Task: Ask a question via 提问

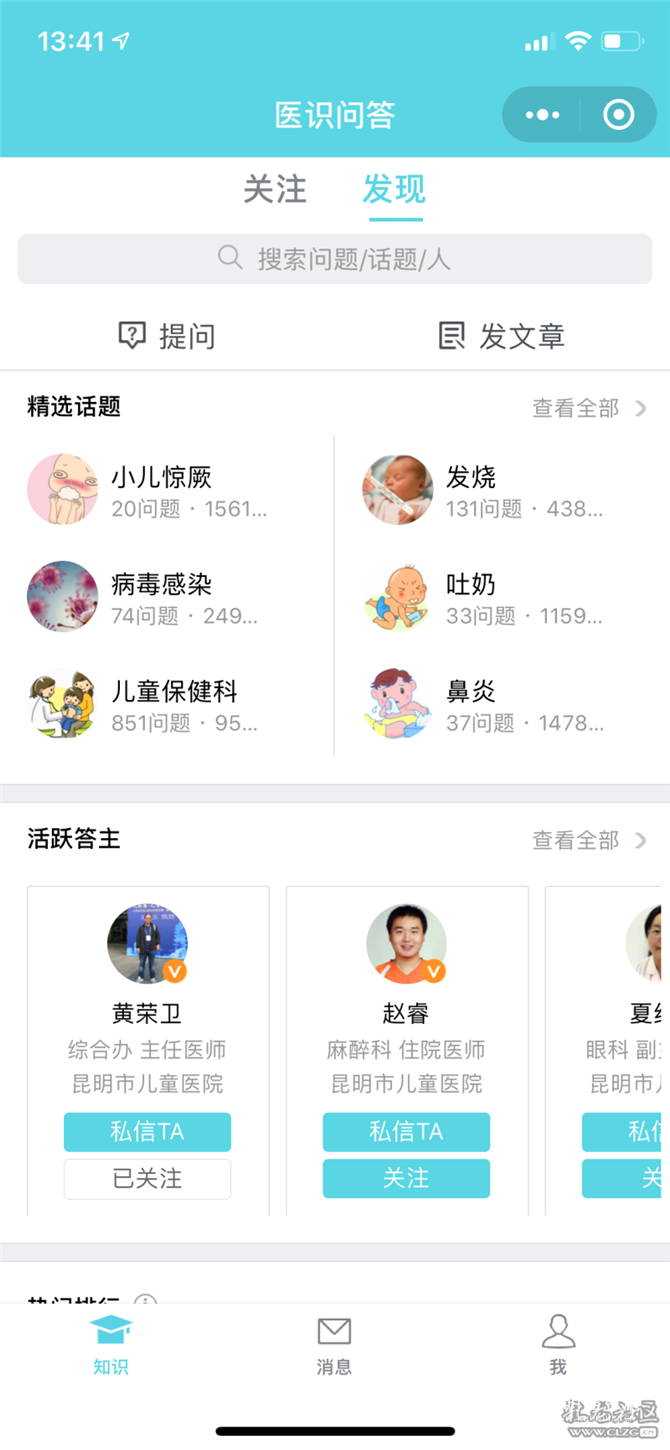Action: pos(167,336)
